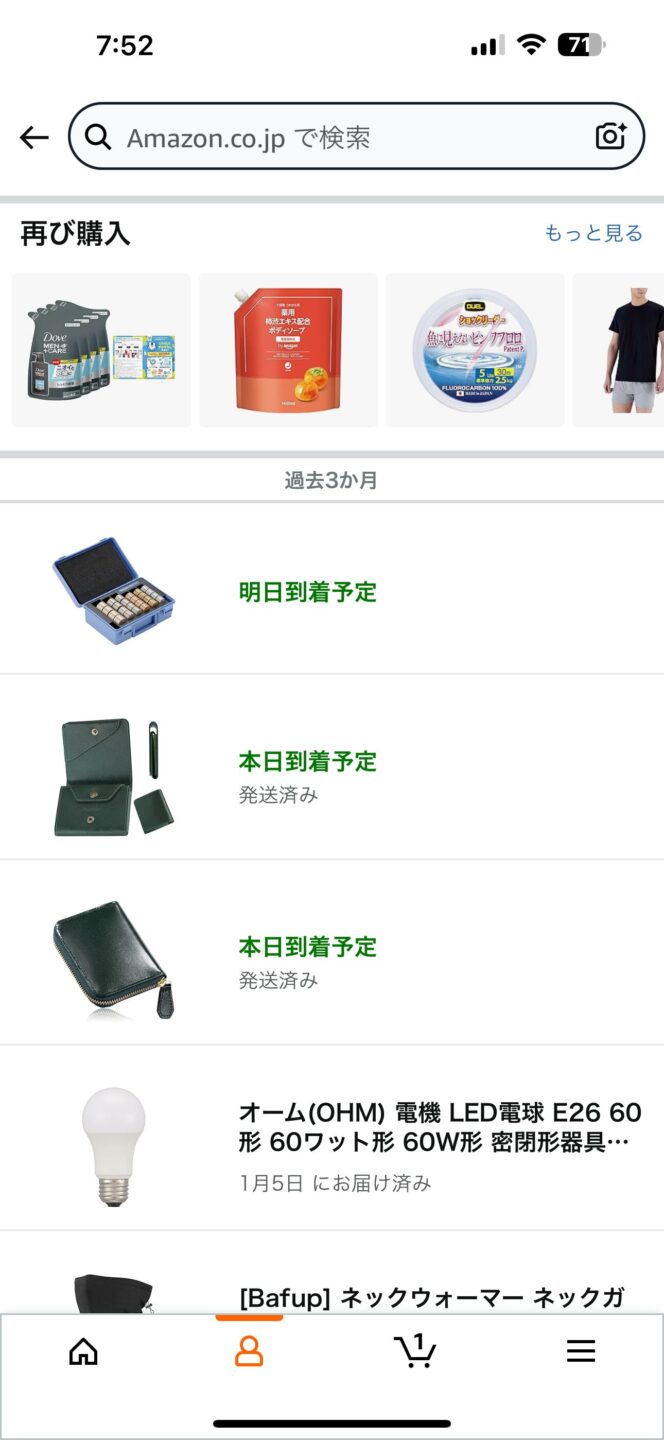Open the shopping cart tab
Screen dimensions: 664x1440
[415, 1352]
